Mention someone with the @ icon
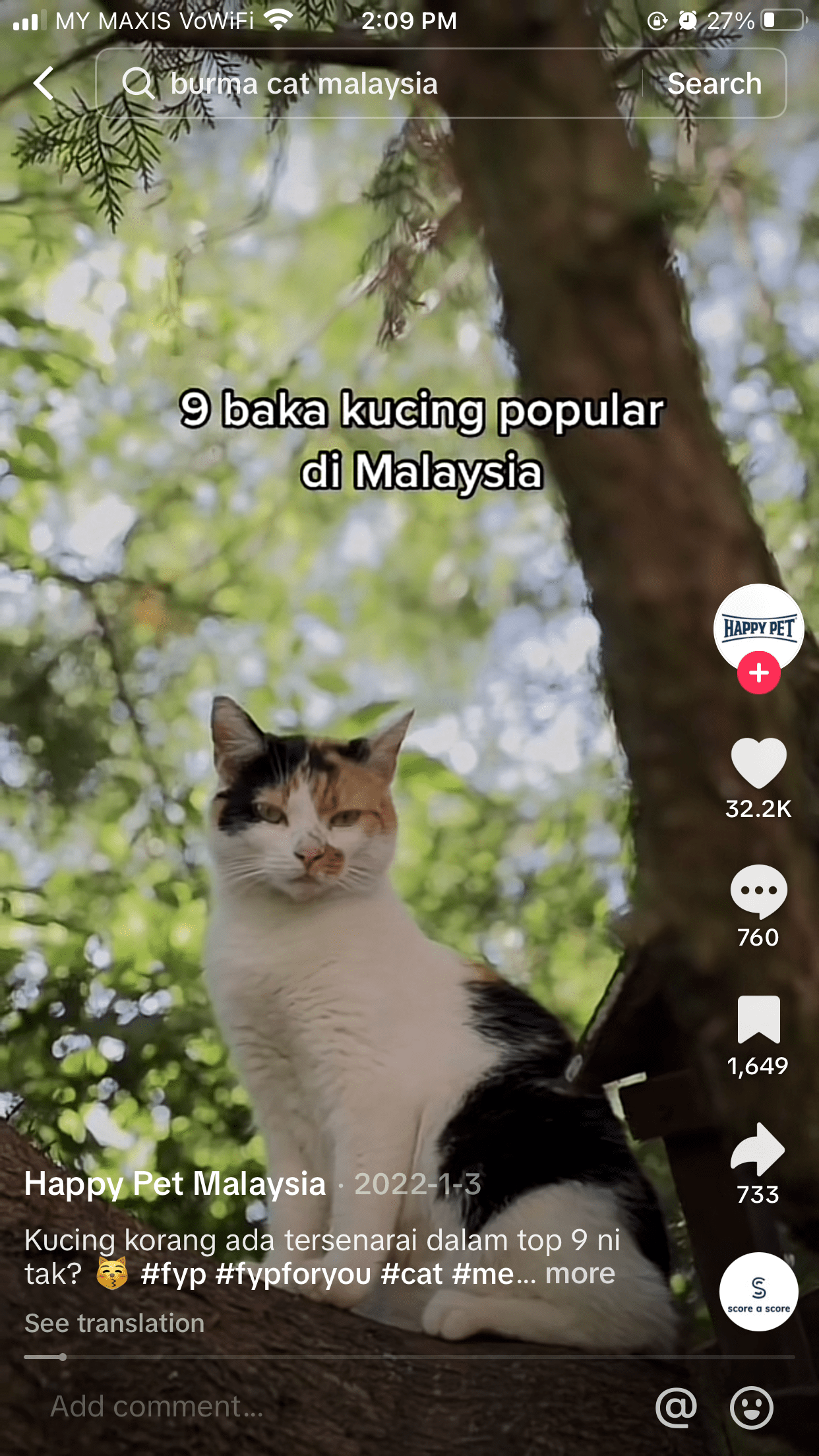819x1456 pixels. [676, 1407]
